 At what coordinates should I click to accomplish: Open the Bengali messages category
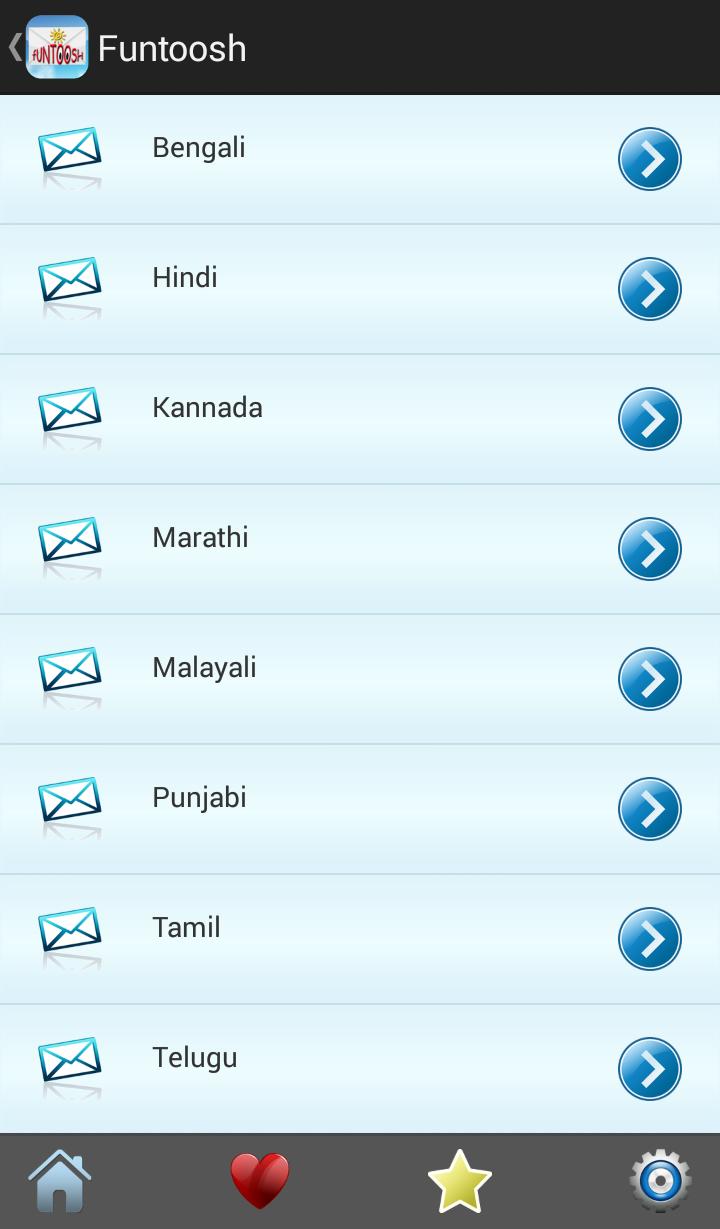coord(360,159)
